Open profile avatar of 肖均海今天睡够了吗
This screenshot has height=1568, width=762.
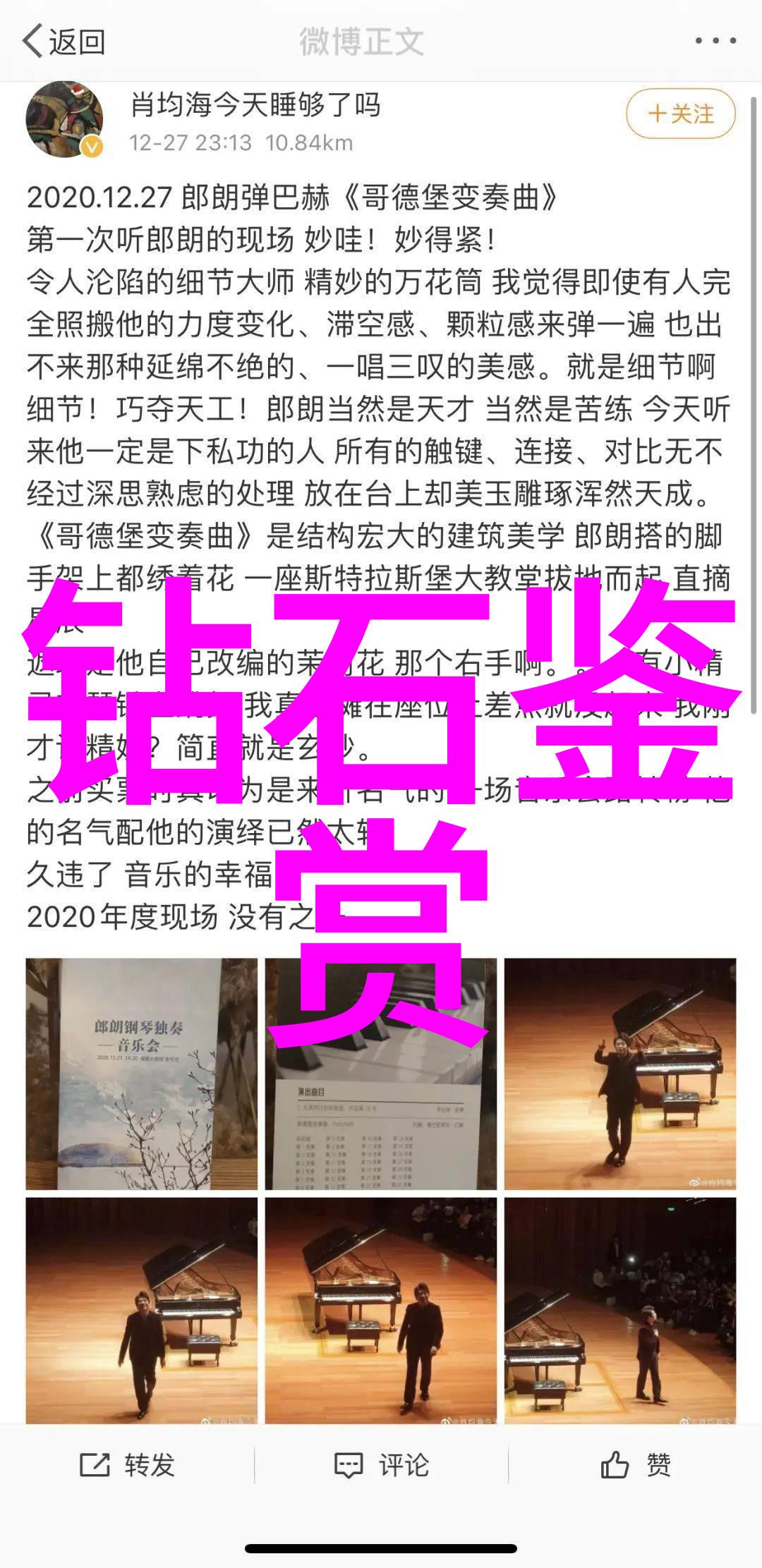pos(65,119)
